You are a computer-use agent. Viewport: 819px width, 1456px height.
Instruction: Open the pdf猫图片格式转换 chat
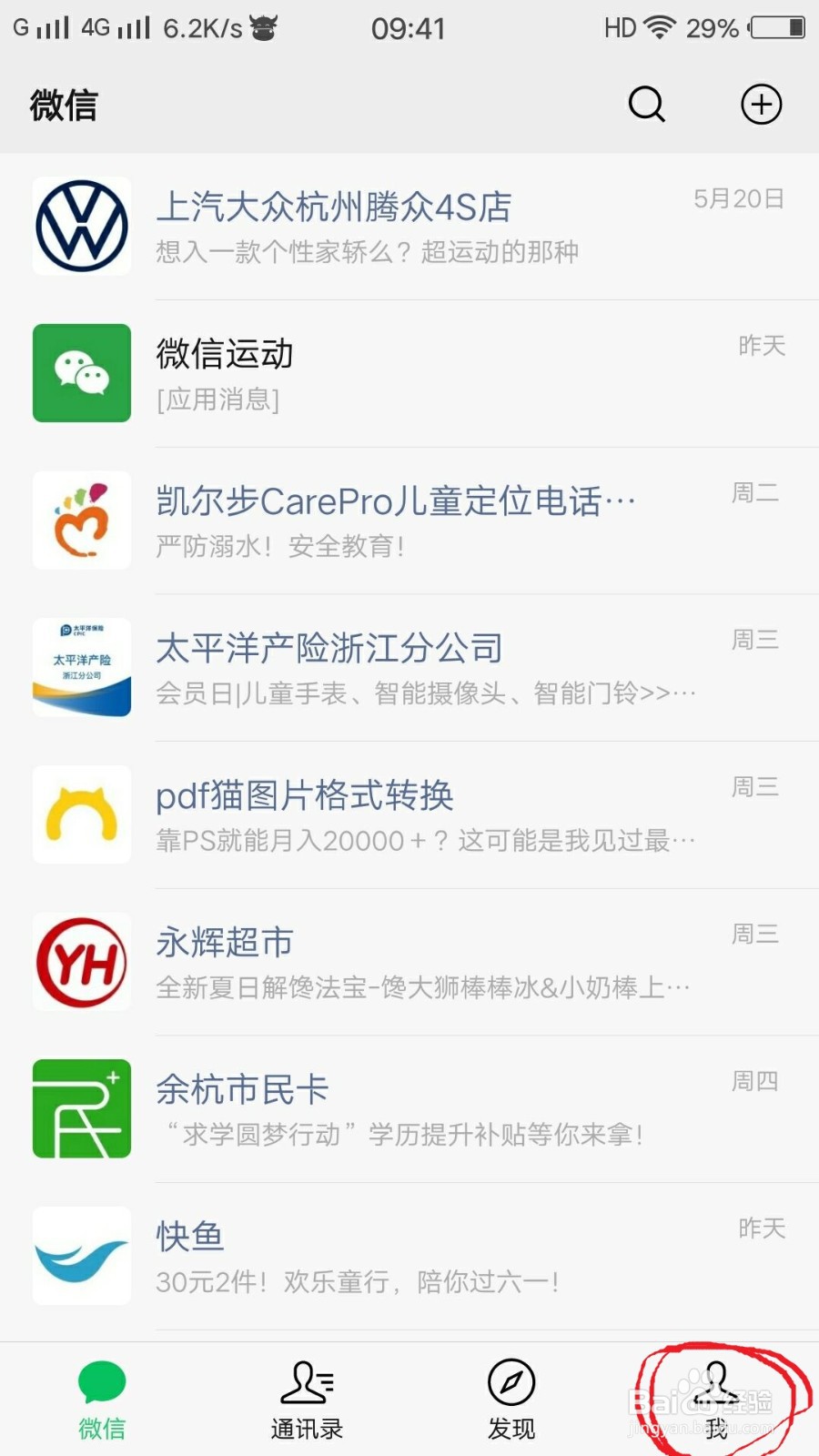coord(409,816)
